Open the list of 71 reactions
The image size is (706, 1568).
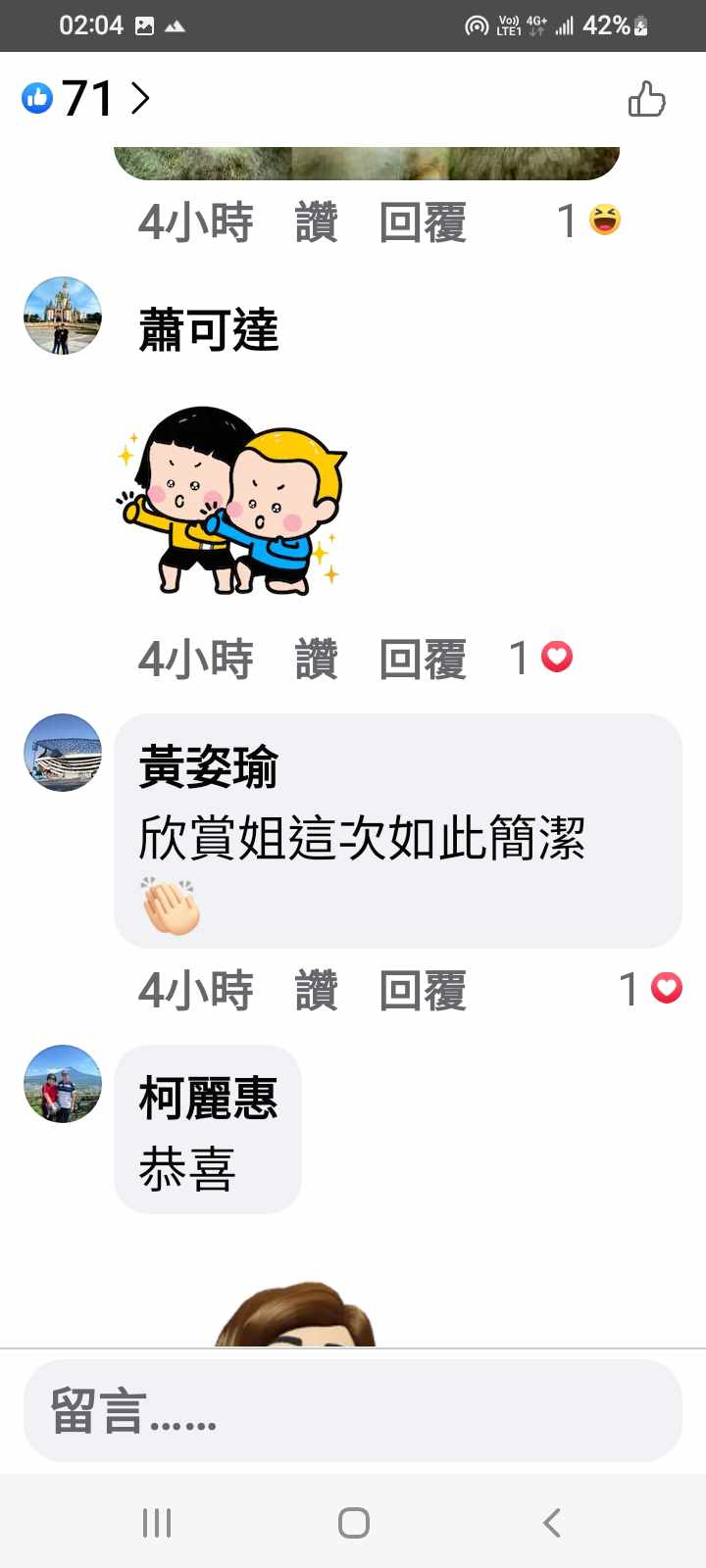(x=86, y=98)
